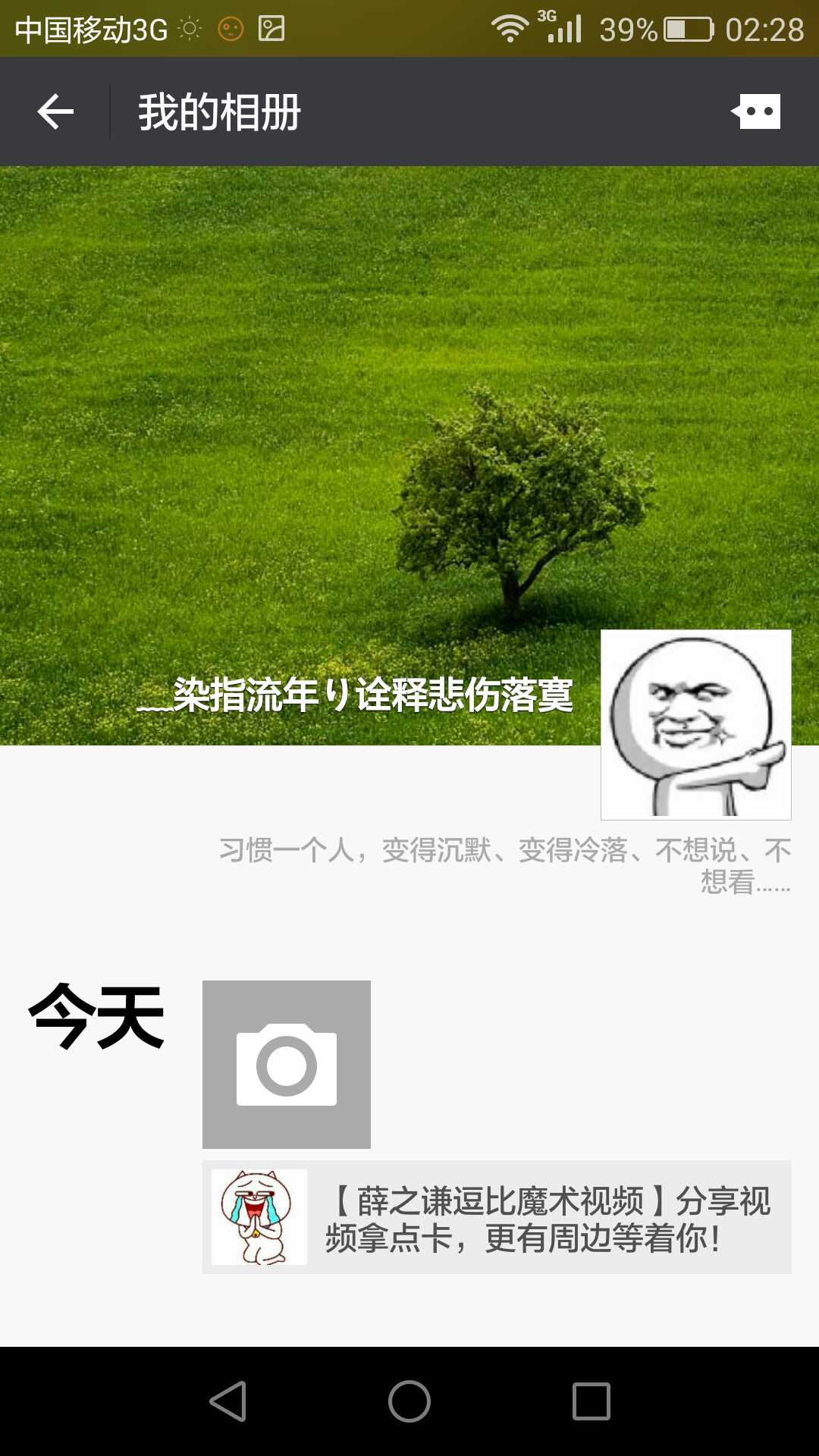This screenshot has width=819, height=1456.
Task: Tap the camera tile to post a photo
Action: coord(287,1064)
